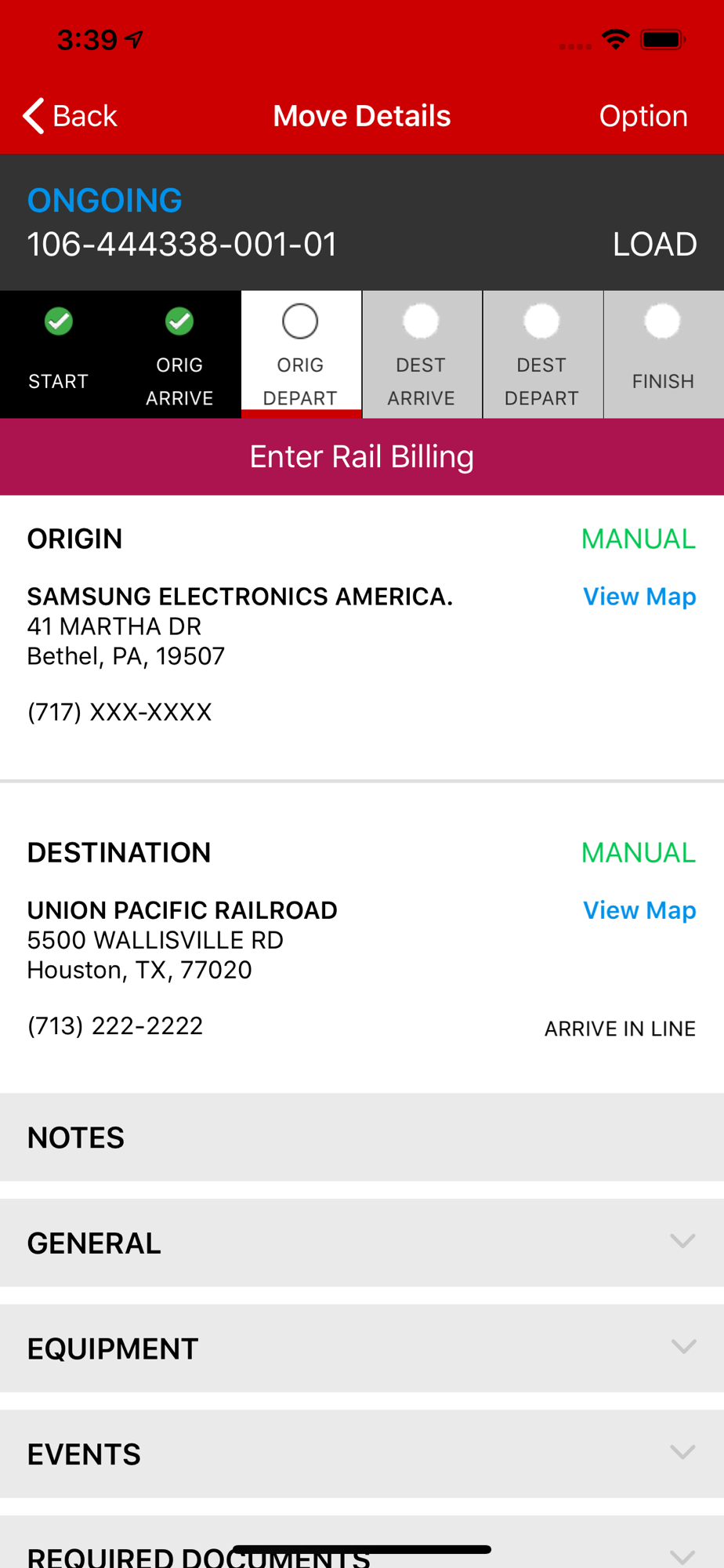Expand the EQUIPMENT section
The height and width of the screenshot is (1568, 724).
362,1348
